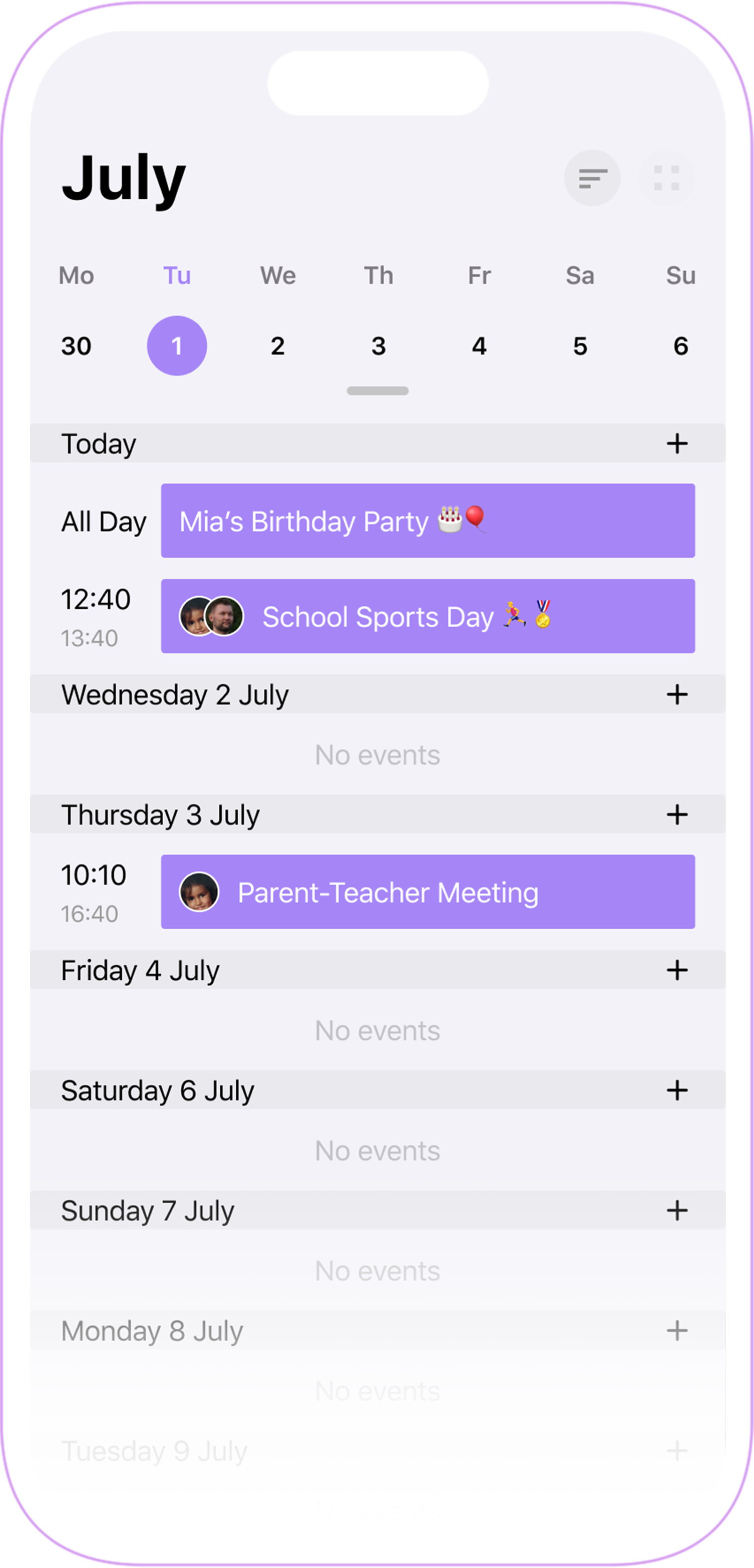The height and width of the screenshot is (1568, 754).
Task: Add an event on Sunday 7 July
Action: (677, 1210)
